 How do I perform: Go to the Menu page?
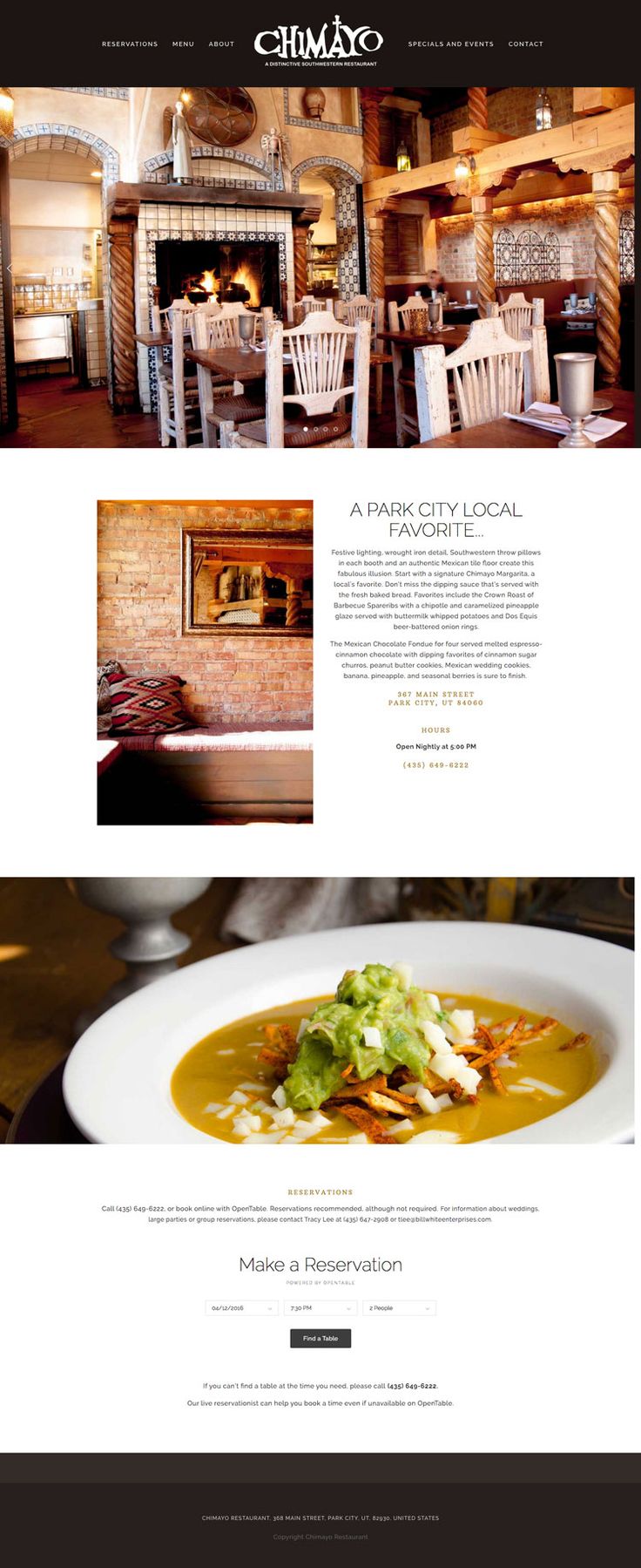[183, 44]
